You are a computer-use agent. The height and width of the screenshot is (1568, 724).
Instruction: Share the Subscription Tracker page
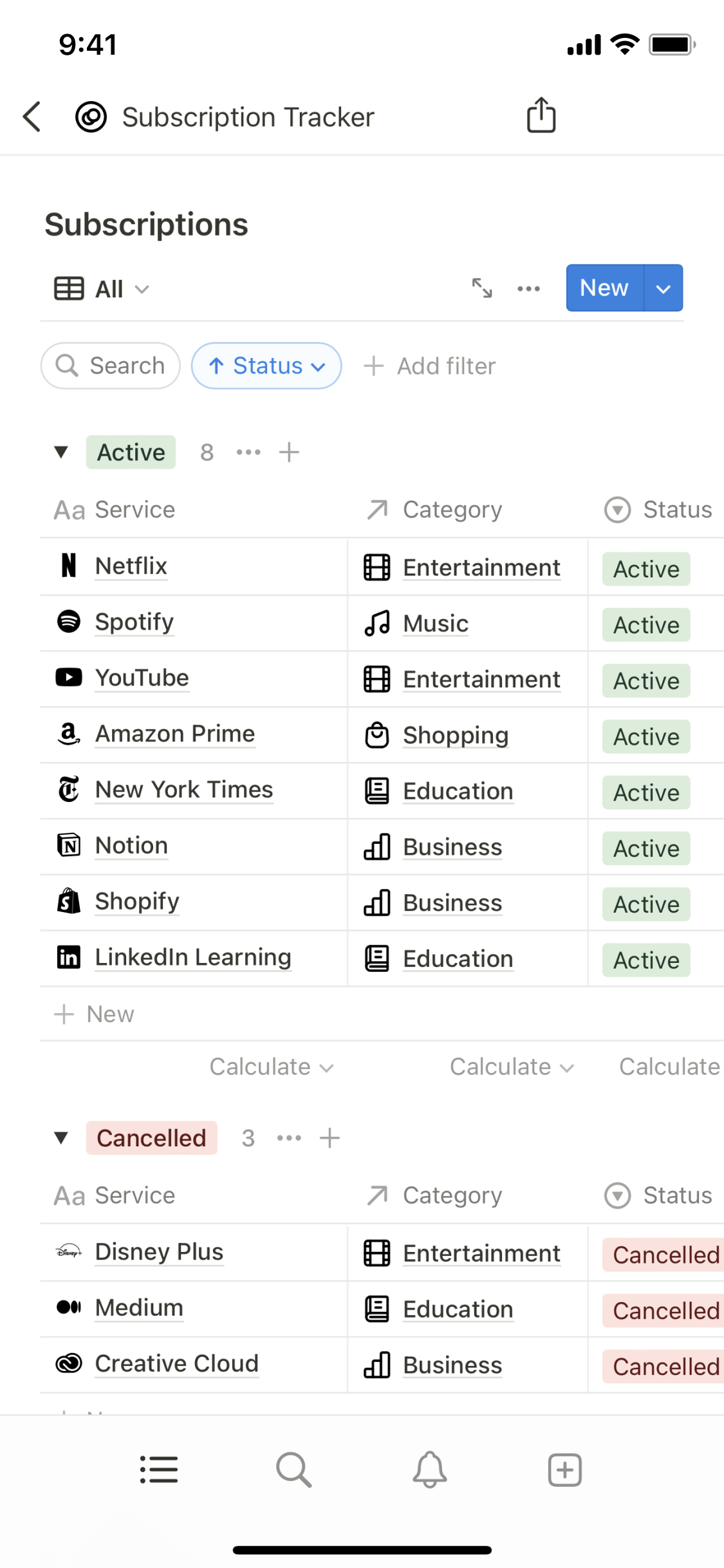pyautogui.click(x=541, y=116)
